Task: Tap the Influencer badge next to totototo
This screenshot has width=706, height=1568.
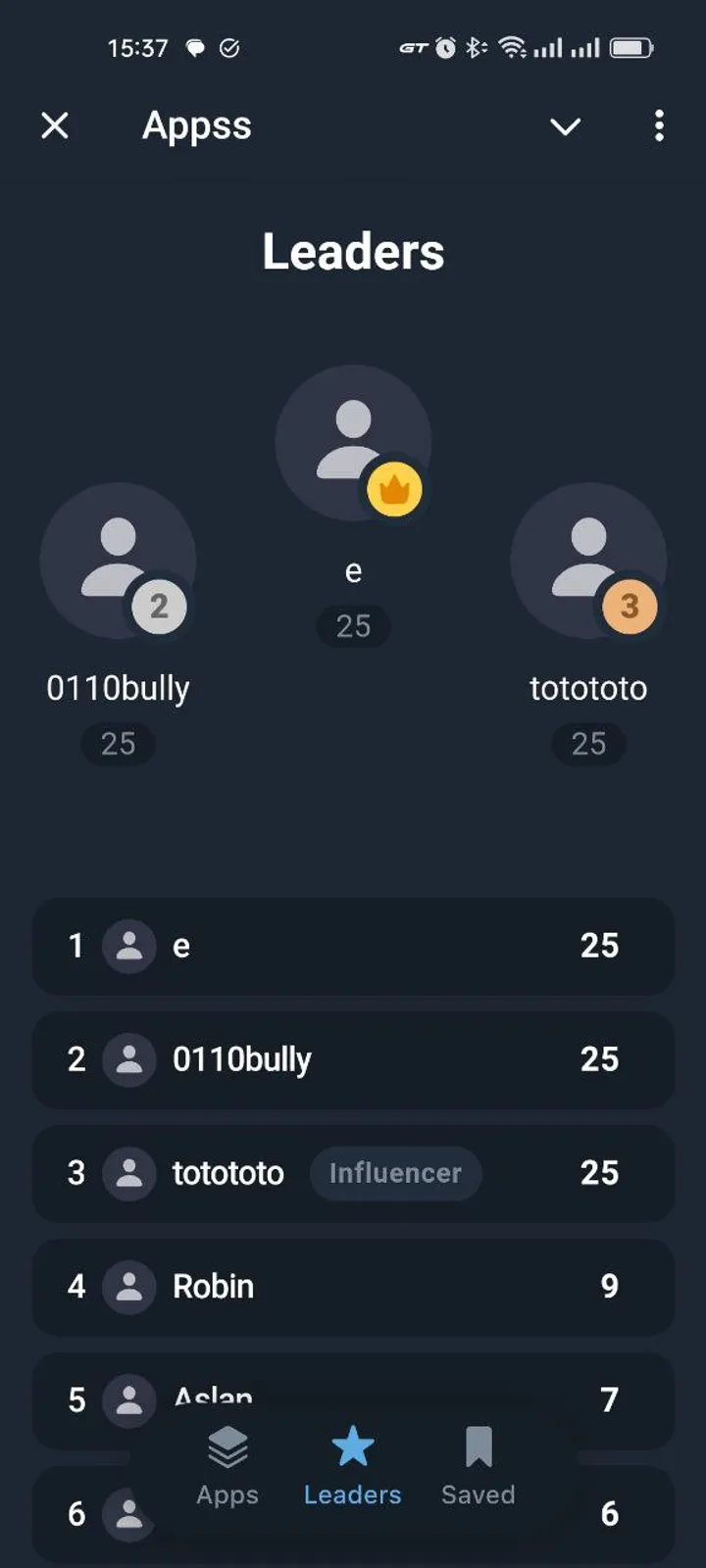Action: pyautogui.click(x=395, y=1173)
